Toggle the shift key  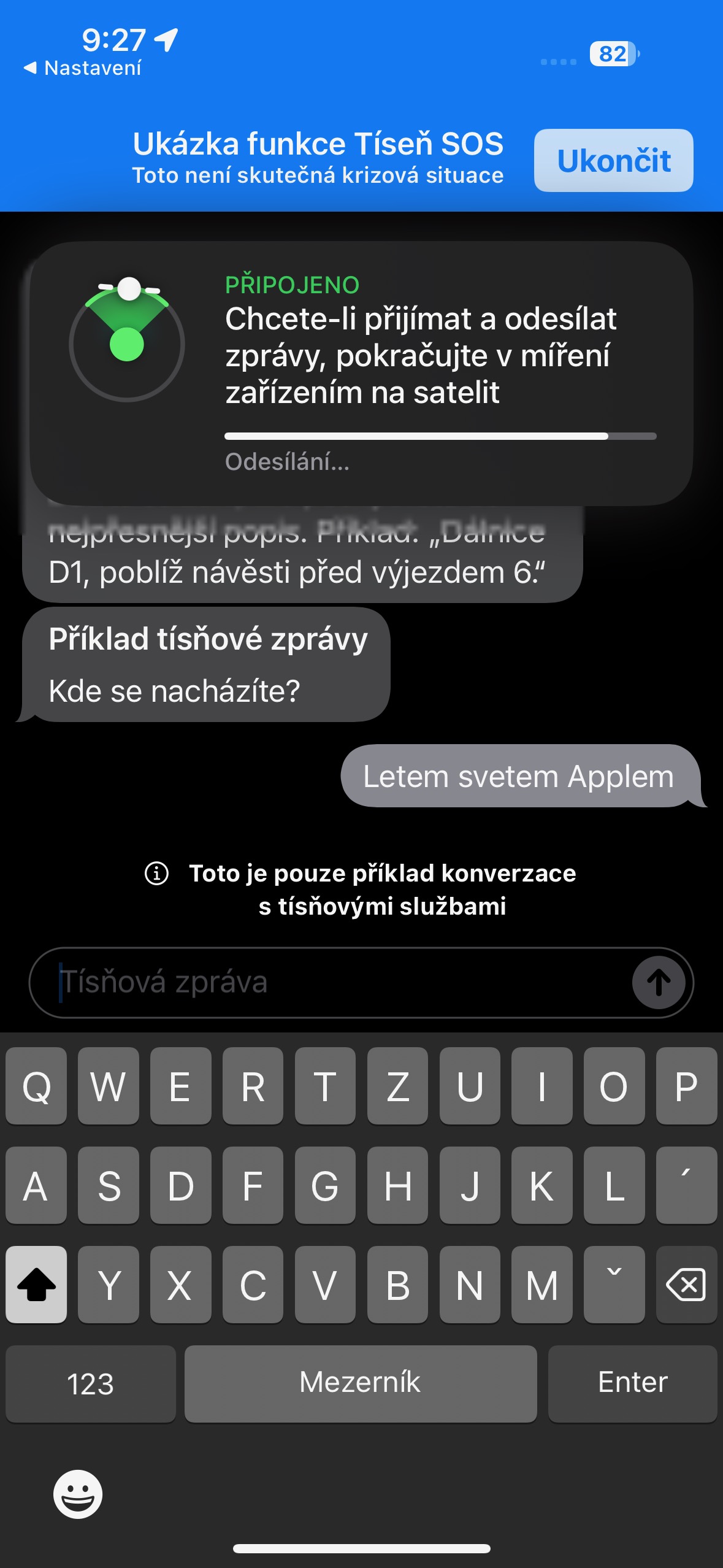36,1284
